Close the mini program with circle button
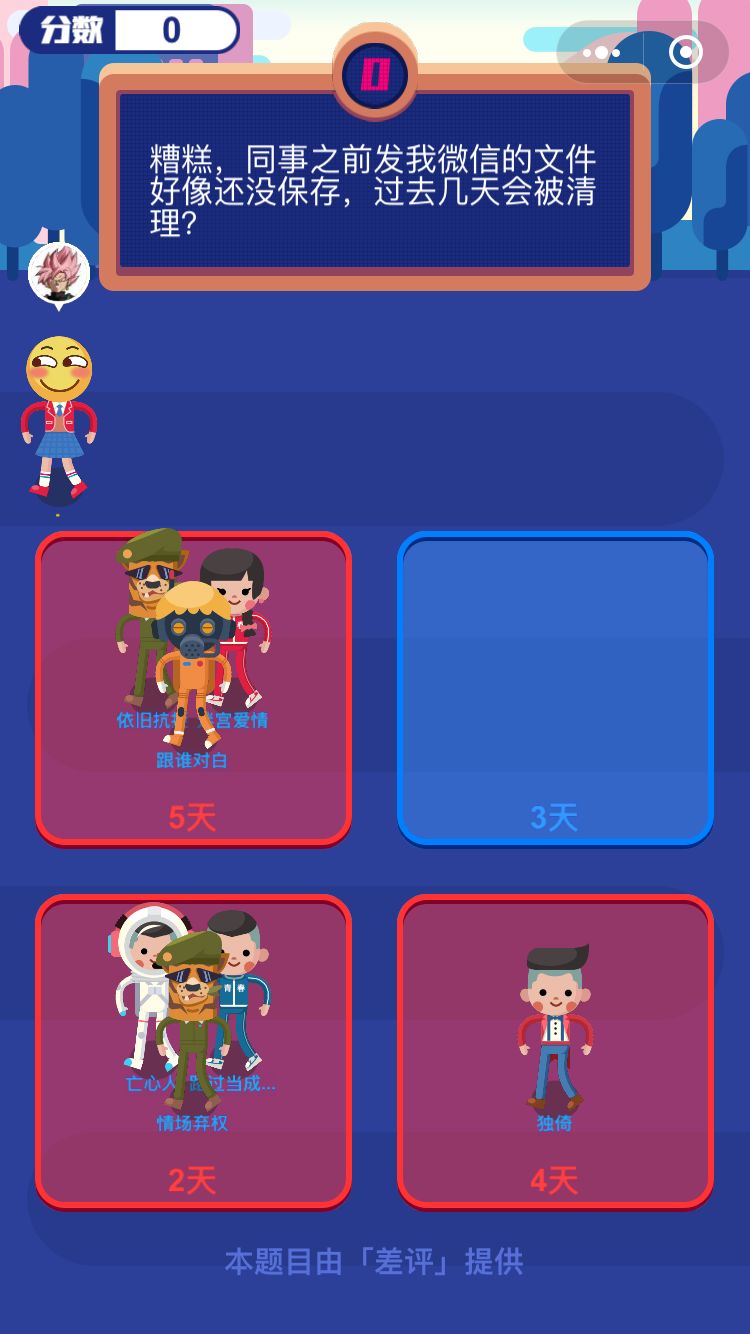This screenshot has width=750, height=1334. click(686, 52)
